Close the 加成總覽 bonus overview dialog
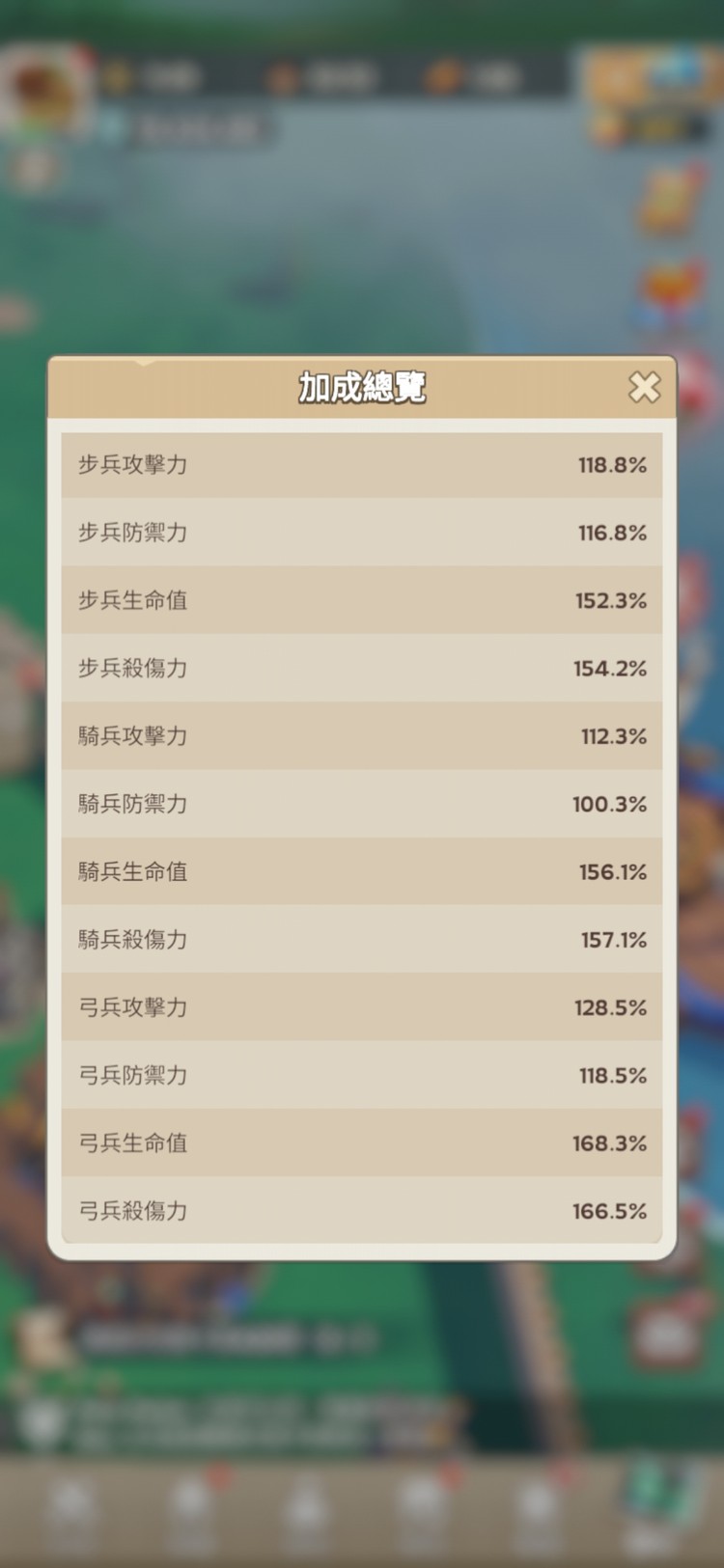Viewport: 724px width, 1568px height. coord(644,387)
